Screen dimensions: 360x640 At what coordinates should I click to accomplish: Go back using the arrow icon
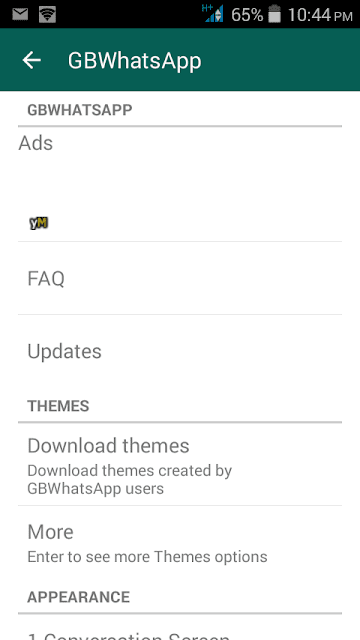(31, 60)
